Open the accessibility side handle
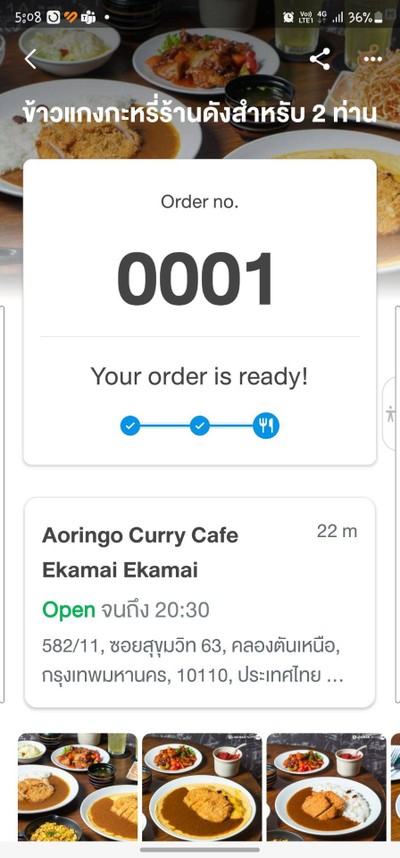This screenshot has width=400, height=858. coord(391,414)
